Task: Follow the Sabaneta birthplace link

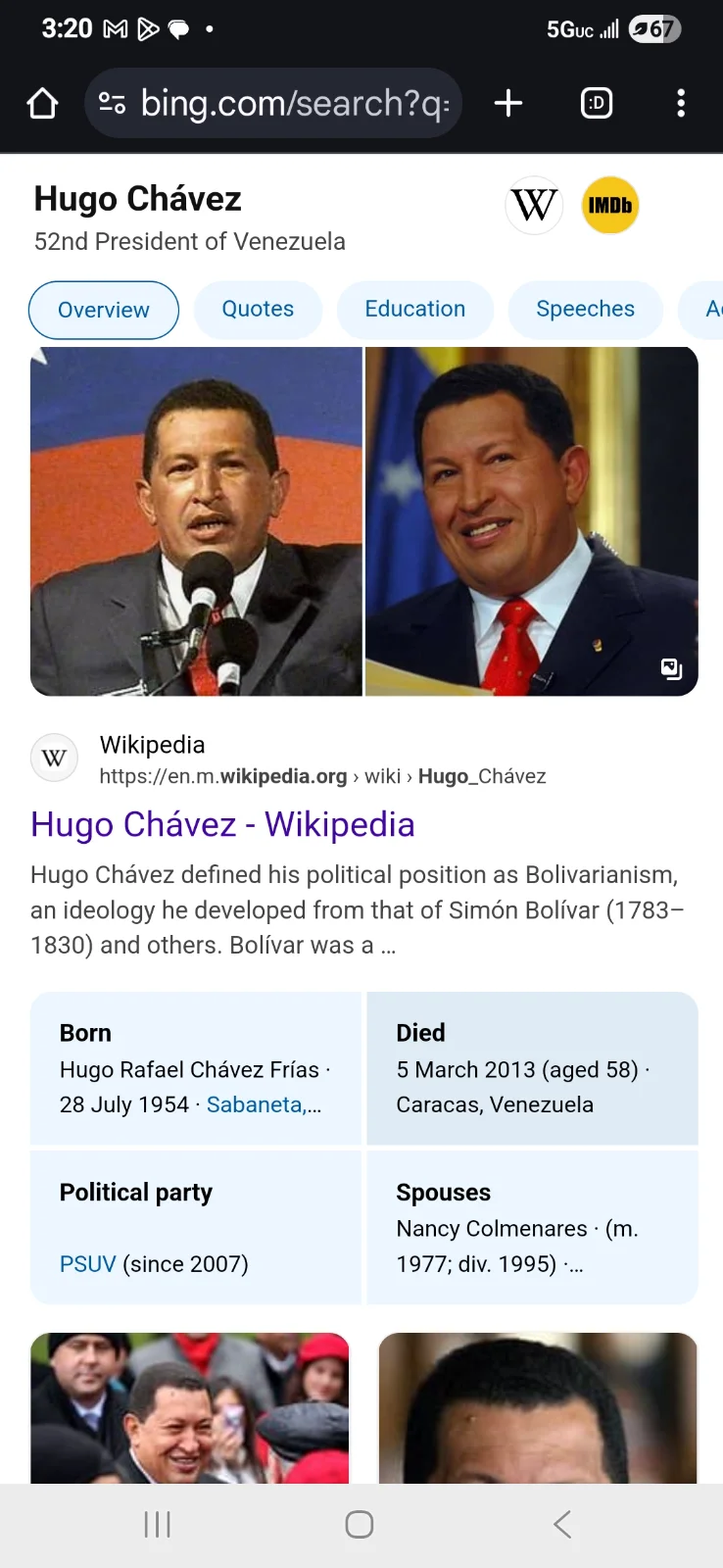Action: coord(262,1104)
